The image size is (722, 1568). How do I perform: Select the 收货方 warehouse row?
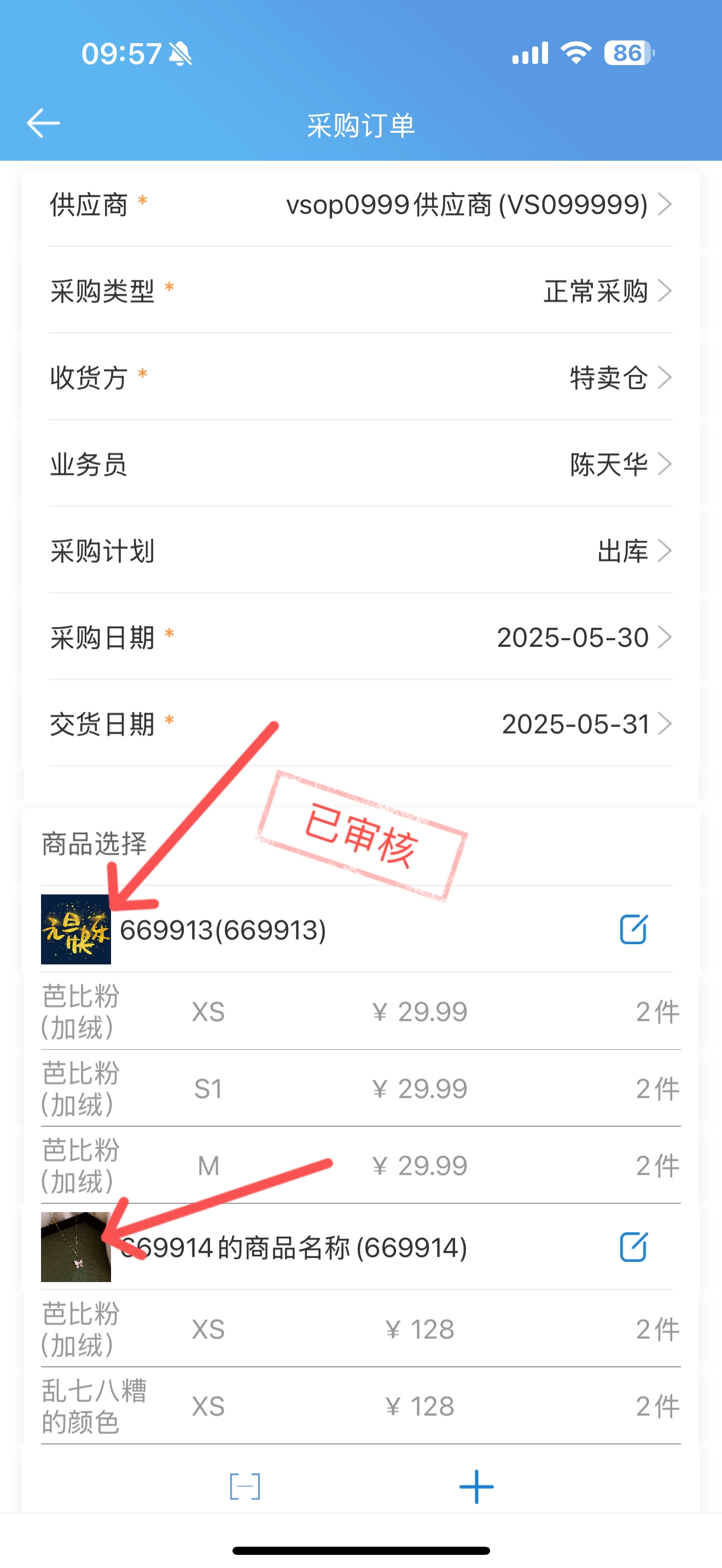pos(360,377)
